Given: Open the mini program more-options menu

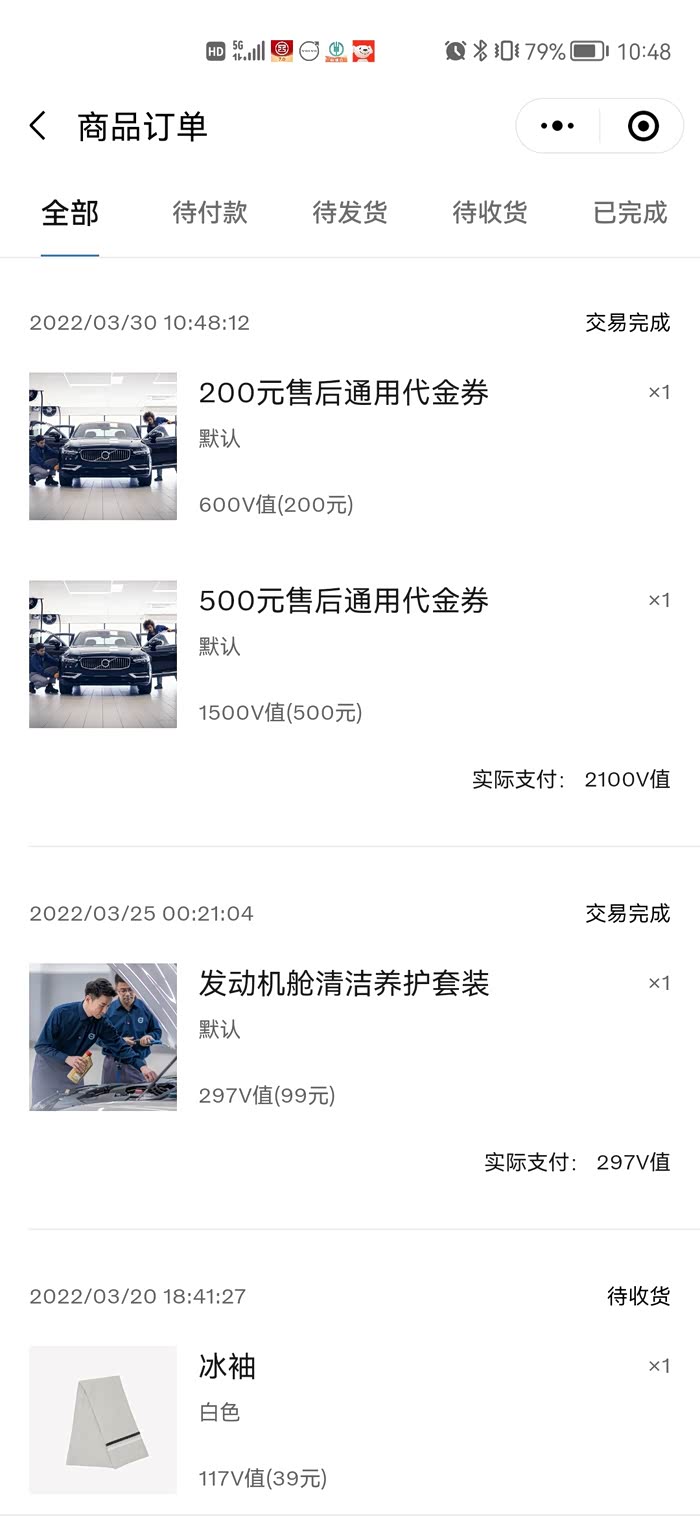Looking at the screenshot, I should click(x=557, y=127).
